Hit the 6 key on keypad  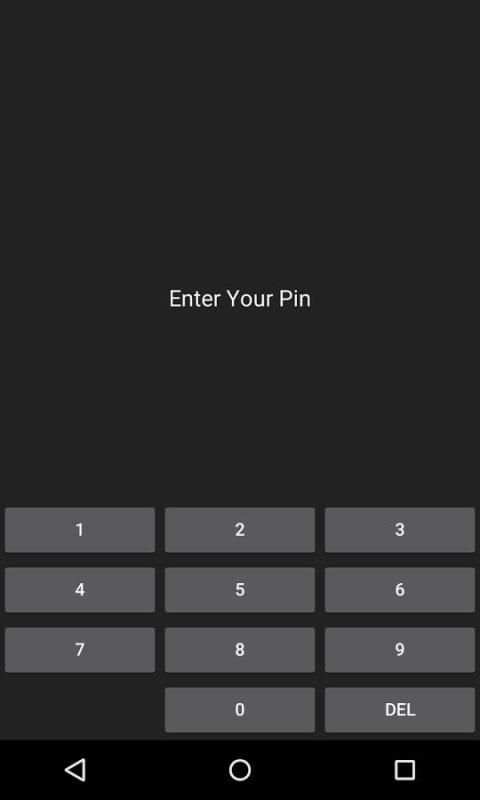(x=400, y=590)
